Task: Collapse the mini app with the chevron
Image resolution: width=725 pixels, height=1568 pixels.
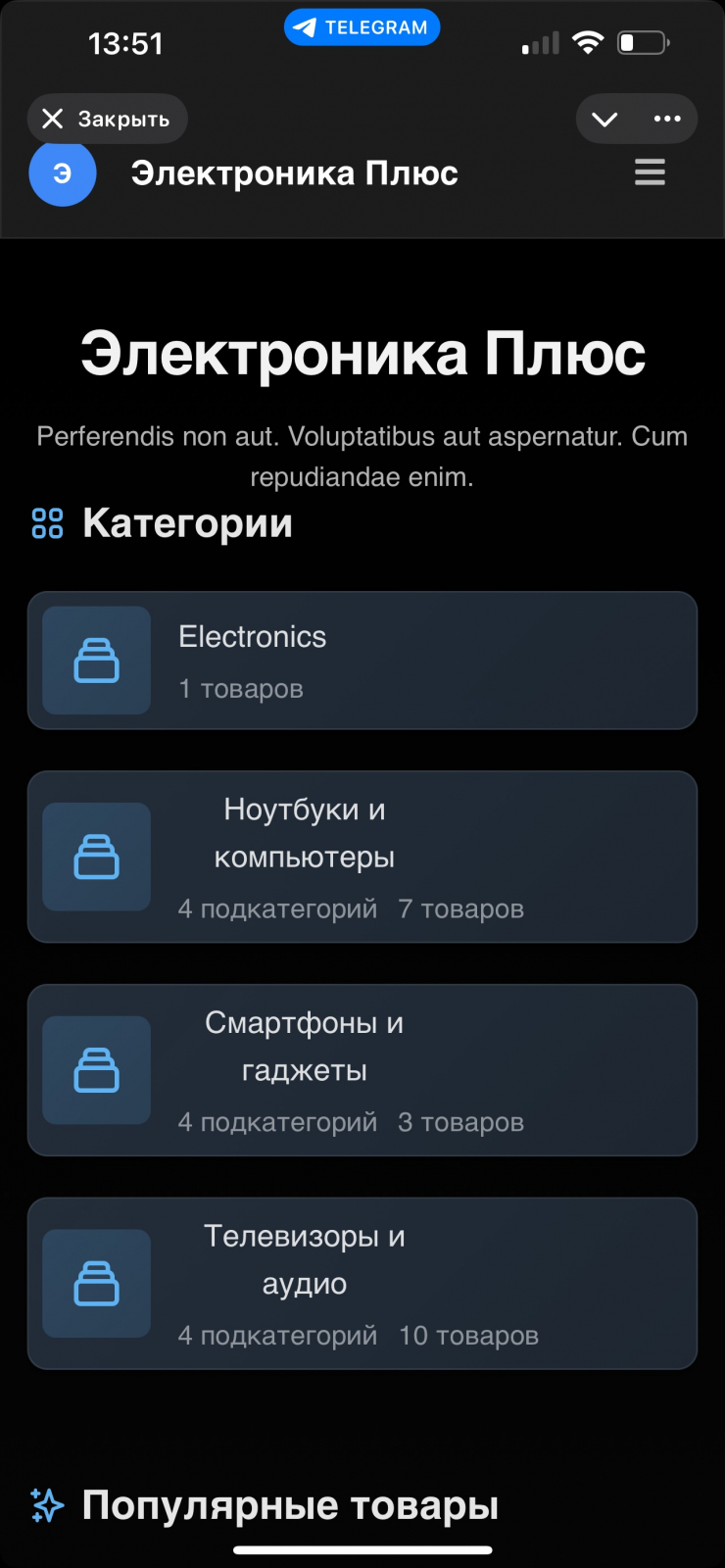Action: coord(604,120)
